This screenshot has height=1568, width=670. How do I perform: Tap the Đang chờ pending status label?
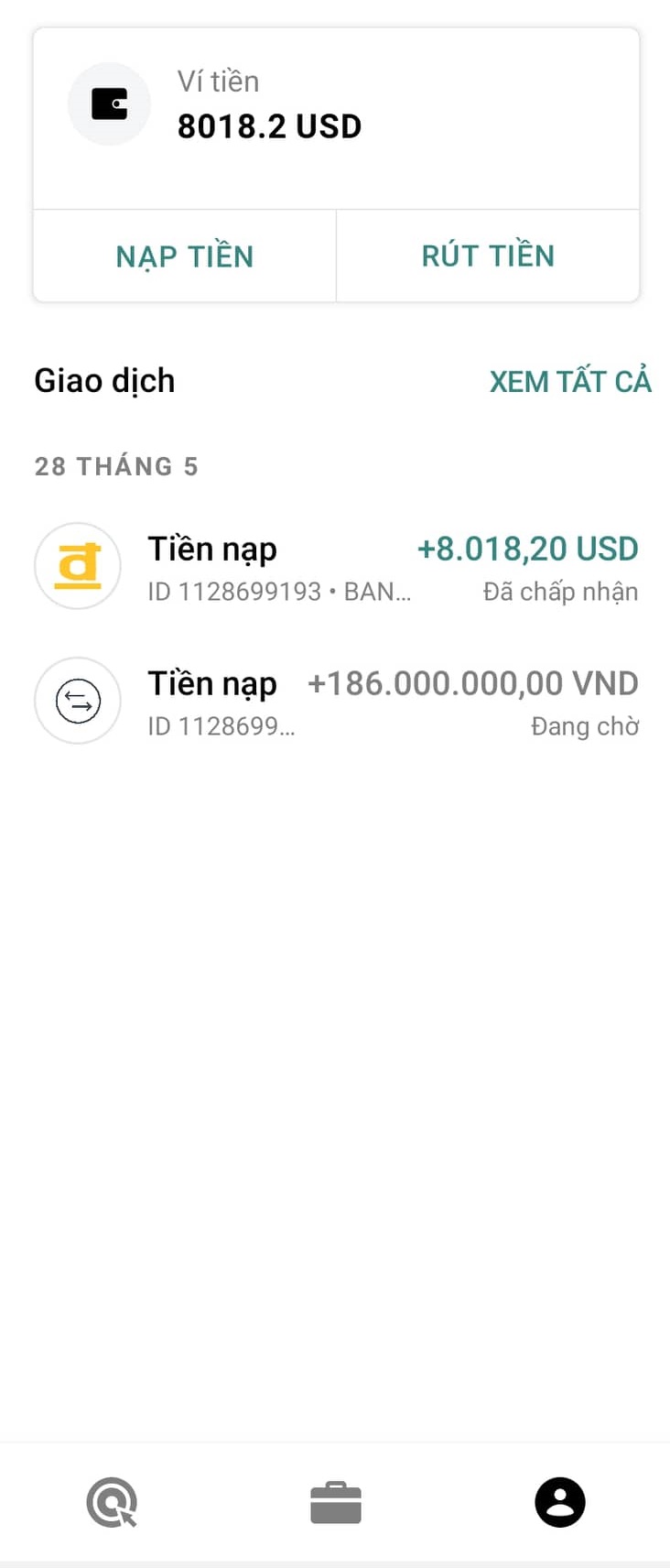(585, 725)
